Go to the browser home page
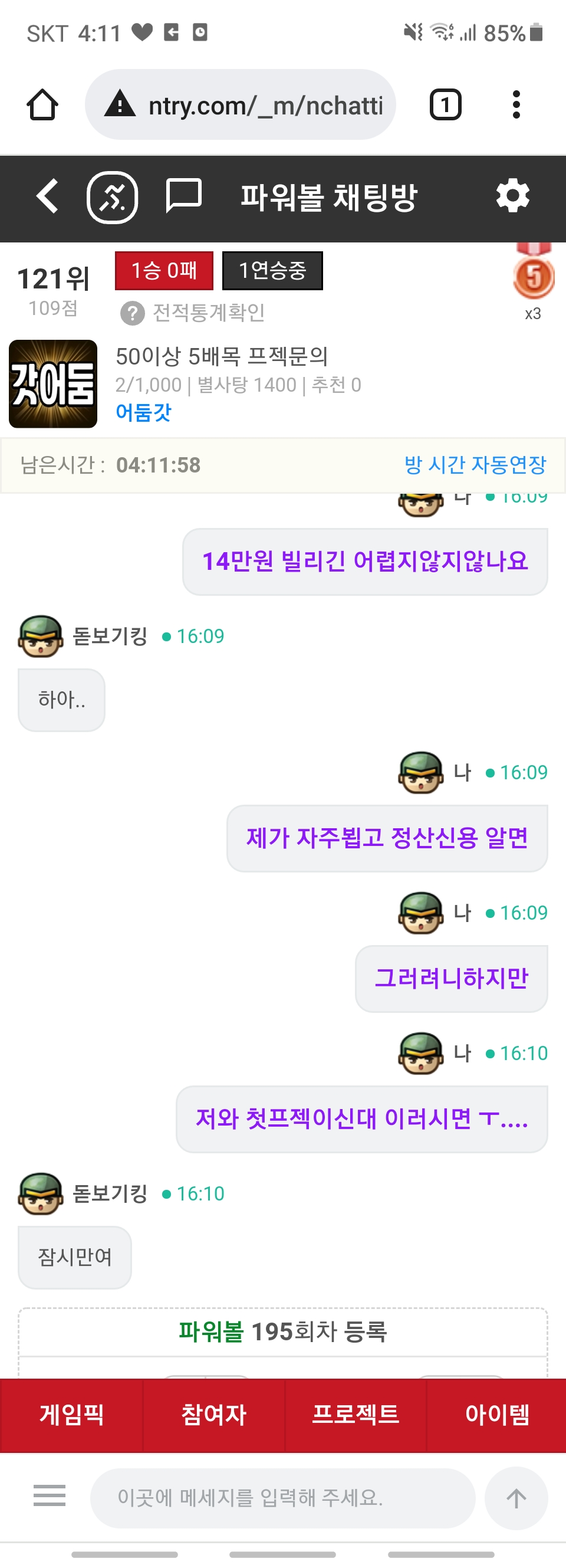The height and width of the screenshot is (1568, 566). click(x=42, y=104)
